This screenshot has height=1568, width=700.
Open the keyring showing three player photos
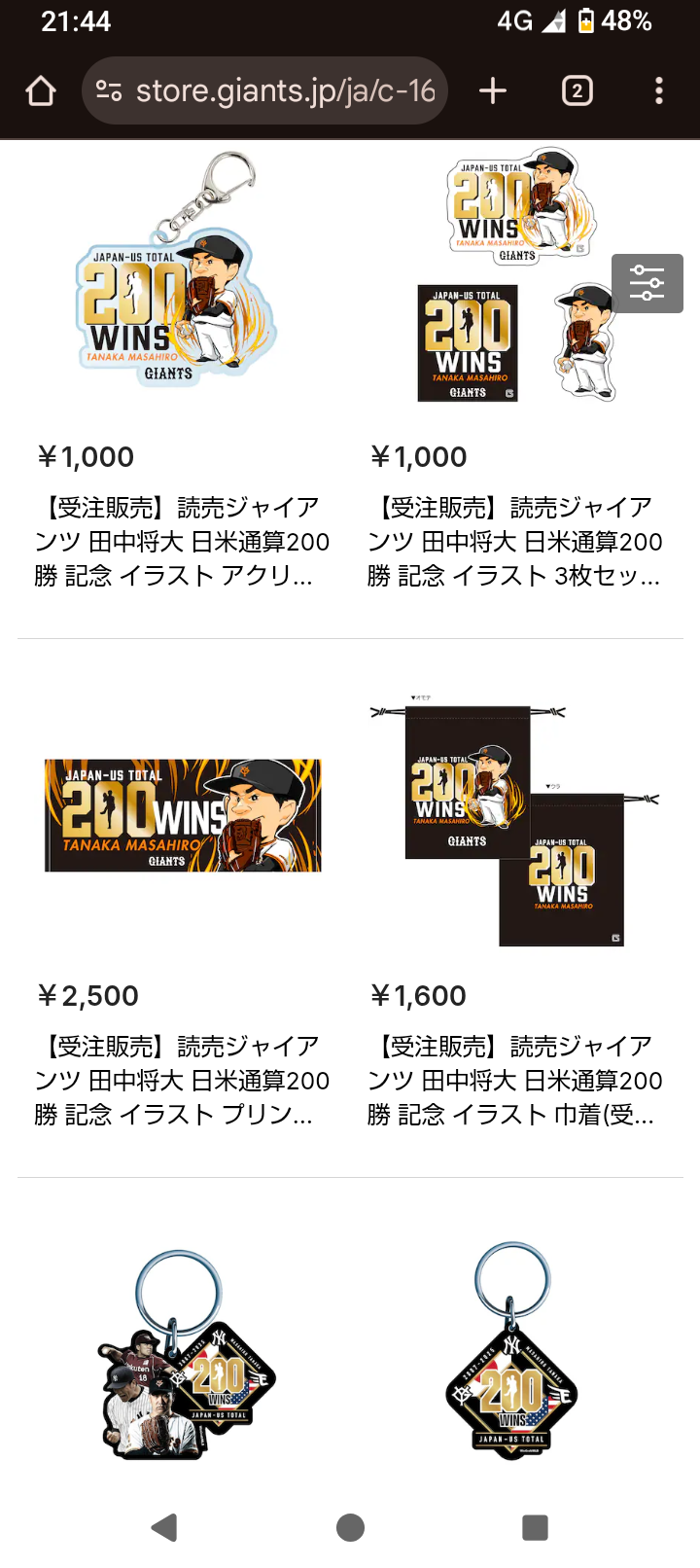tap(185, 1362)
